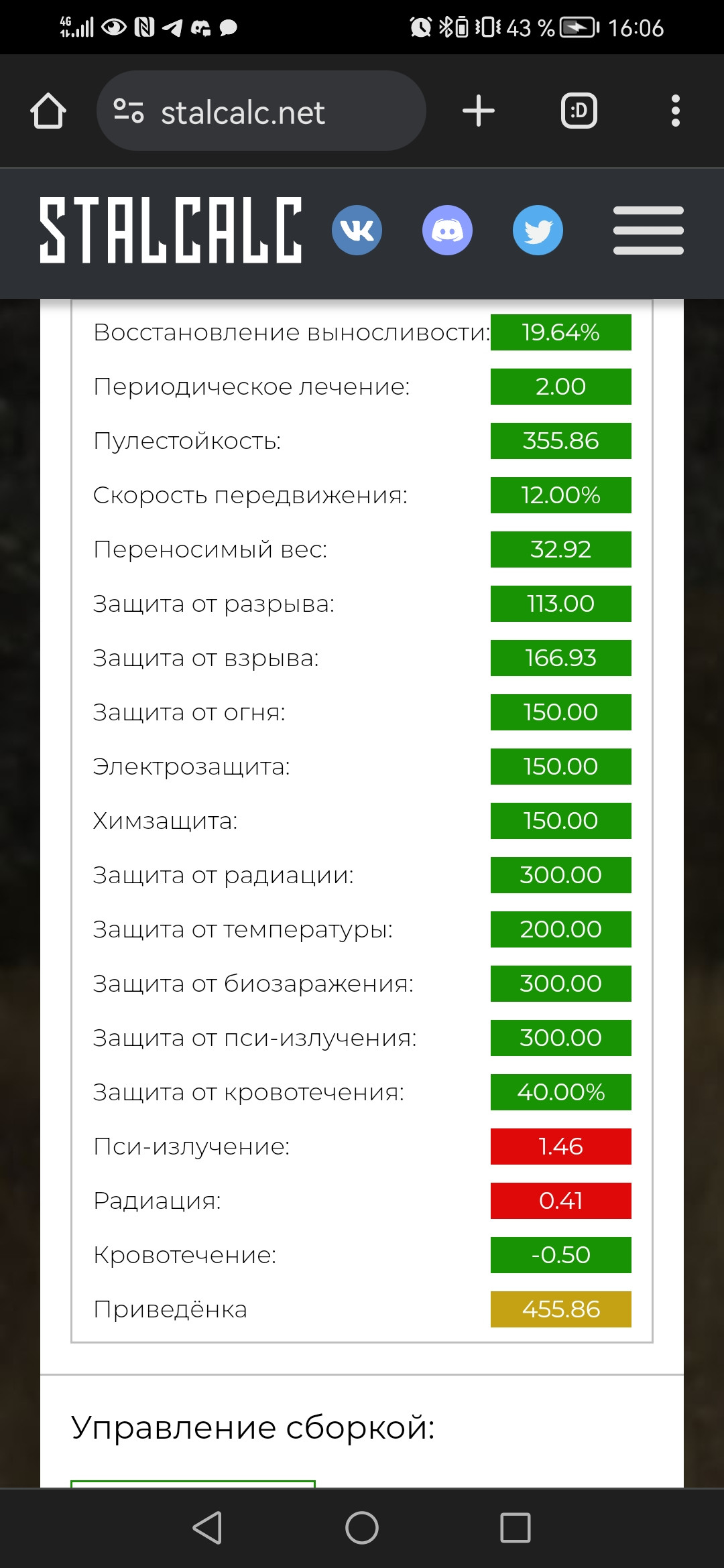Open the STALCALC Twitter link
The width and height of the screenshot is (724, 1568).
pyautogui.click(x=538, y=230)
